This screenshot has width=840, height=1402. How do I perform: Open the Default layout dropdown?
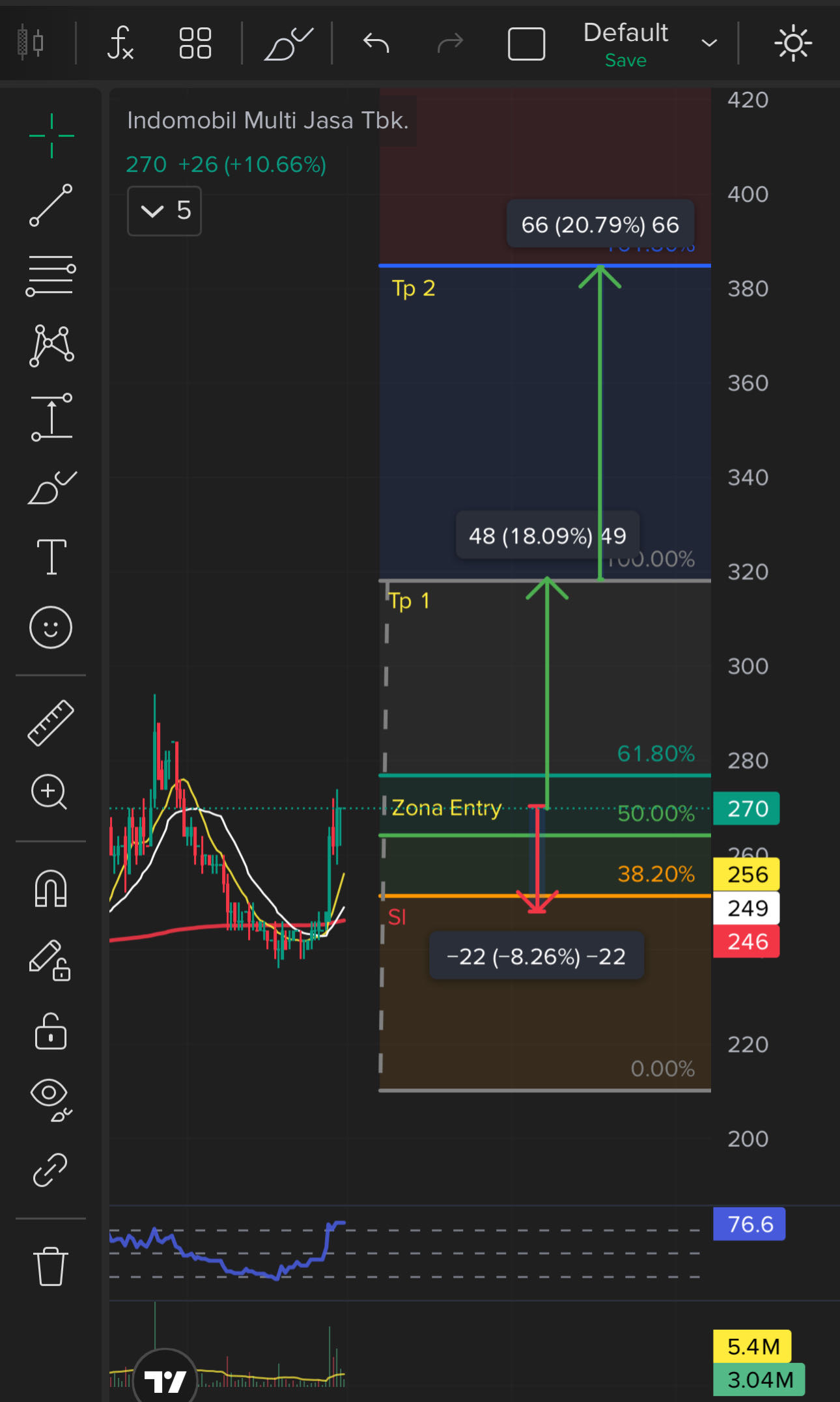point(708,44)
